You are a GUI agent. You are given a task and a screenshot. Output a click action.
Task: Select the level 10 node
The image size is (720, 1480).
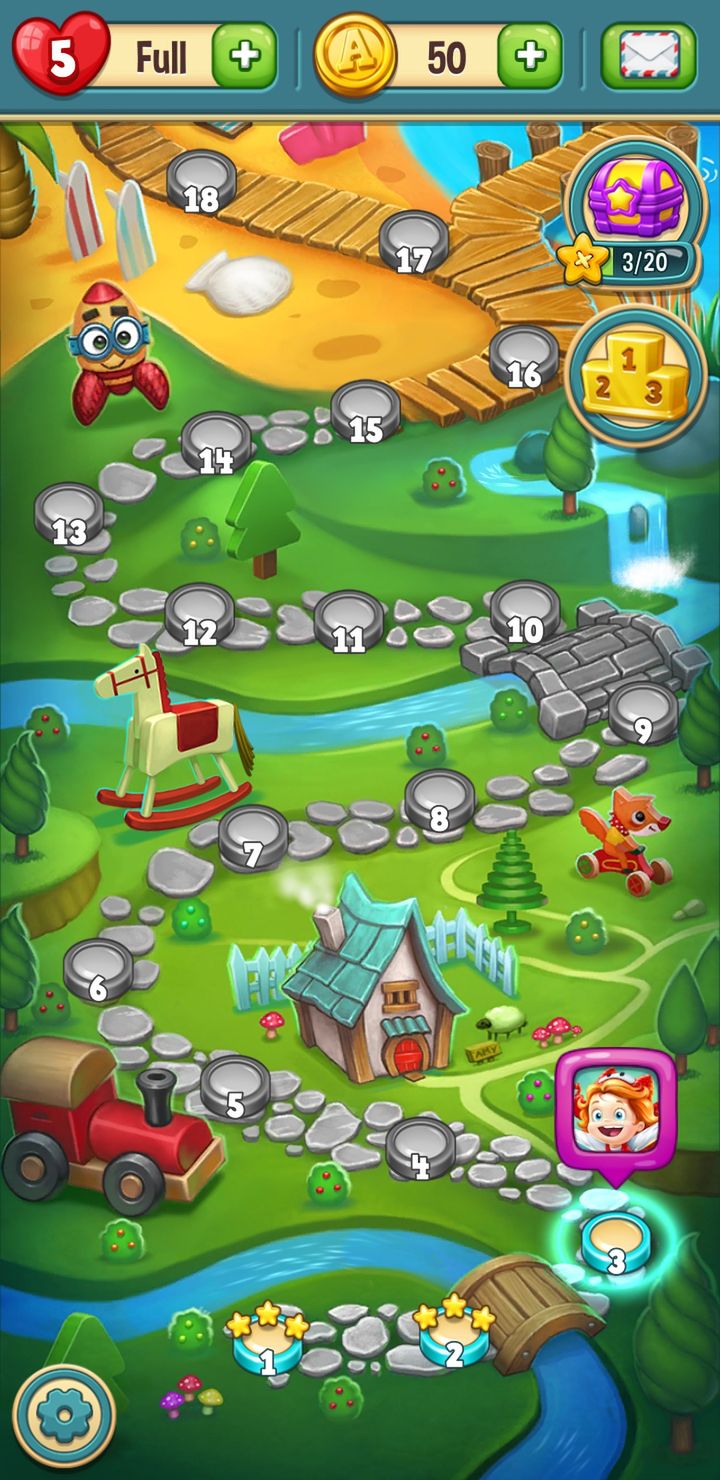click(x=525, y=613)
